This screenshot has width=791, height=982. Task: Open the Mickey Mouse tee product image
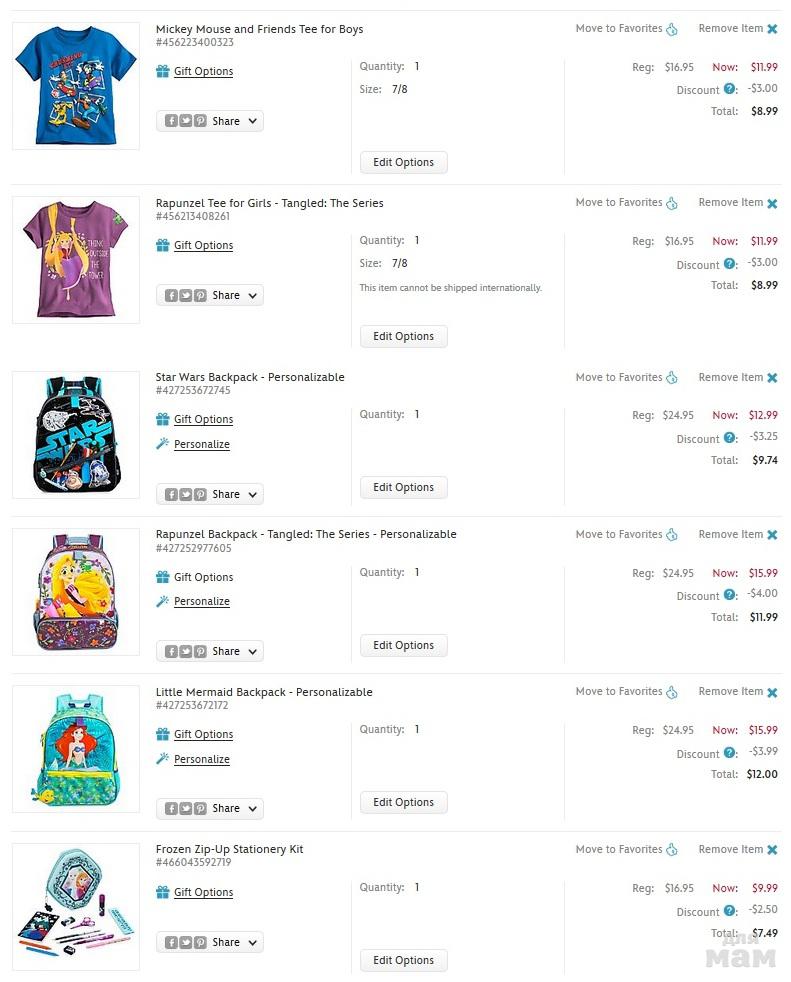[76, 87]
